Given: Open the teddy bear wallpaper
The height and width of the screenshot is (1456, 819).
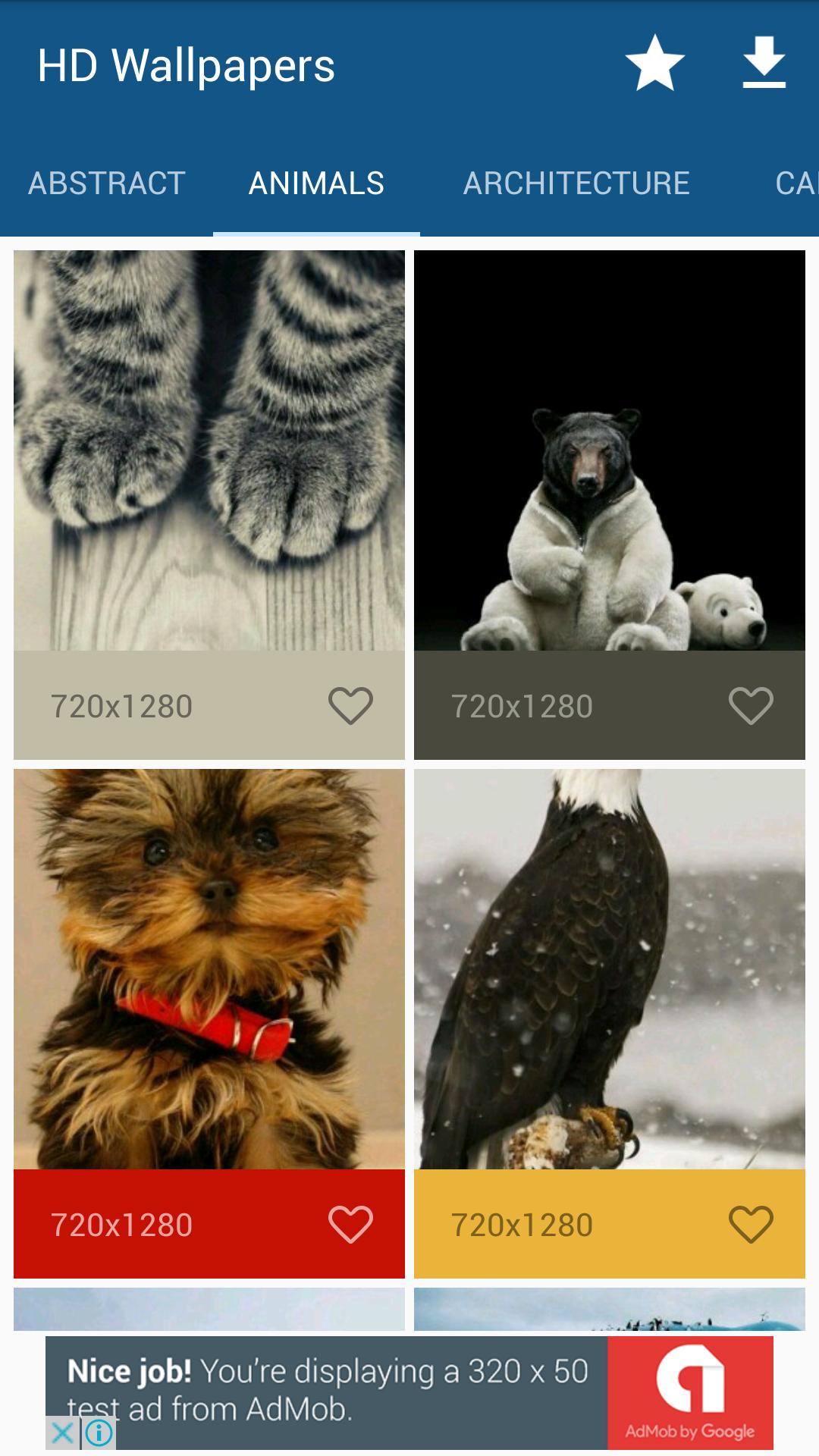Looking at the screenshot, I should [x=610, y=450].
